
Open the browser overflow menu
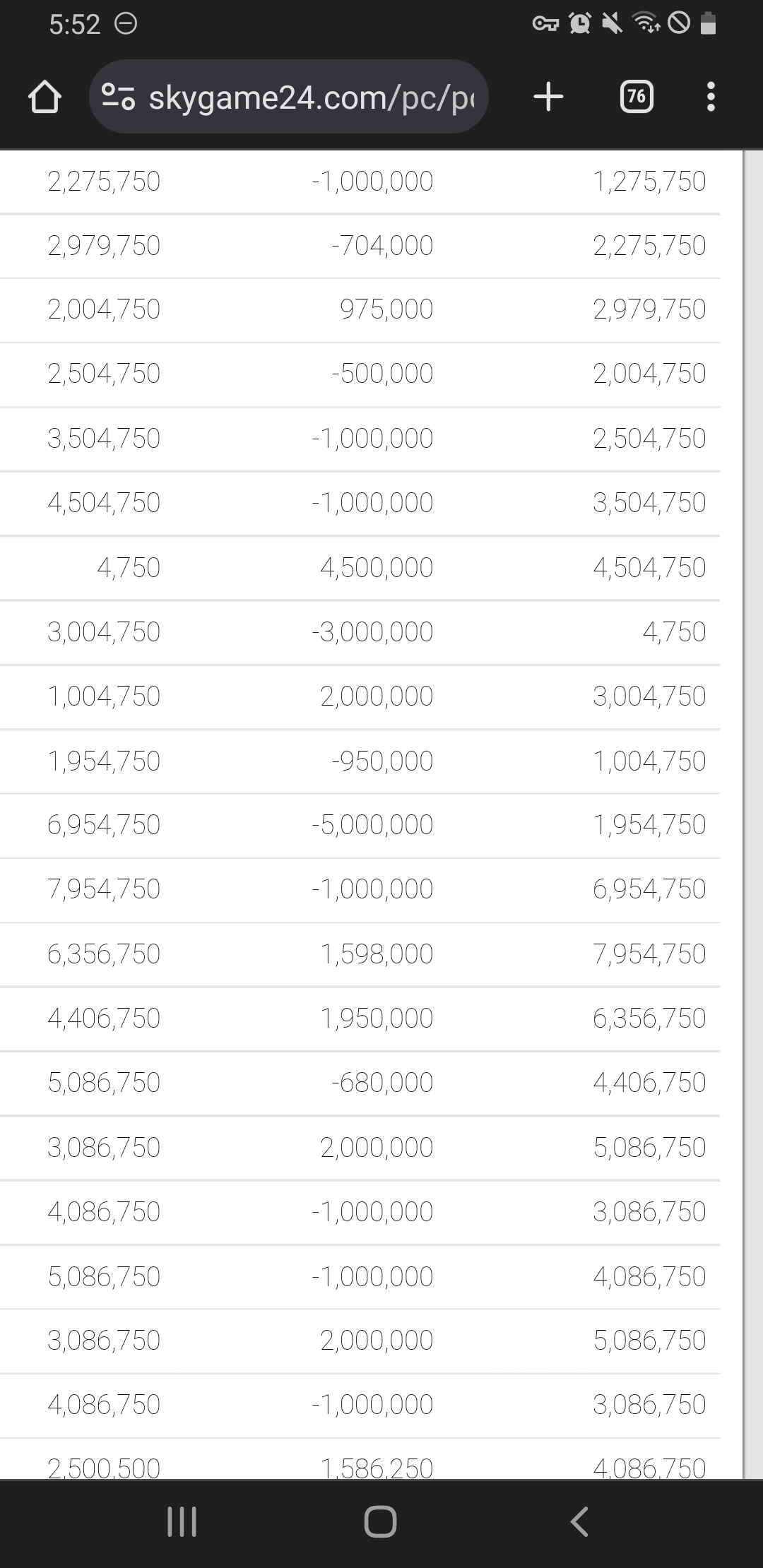(x=711, y=97)
